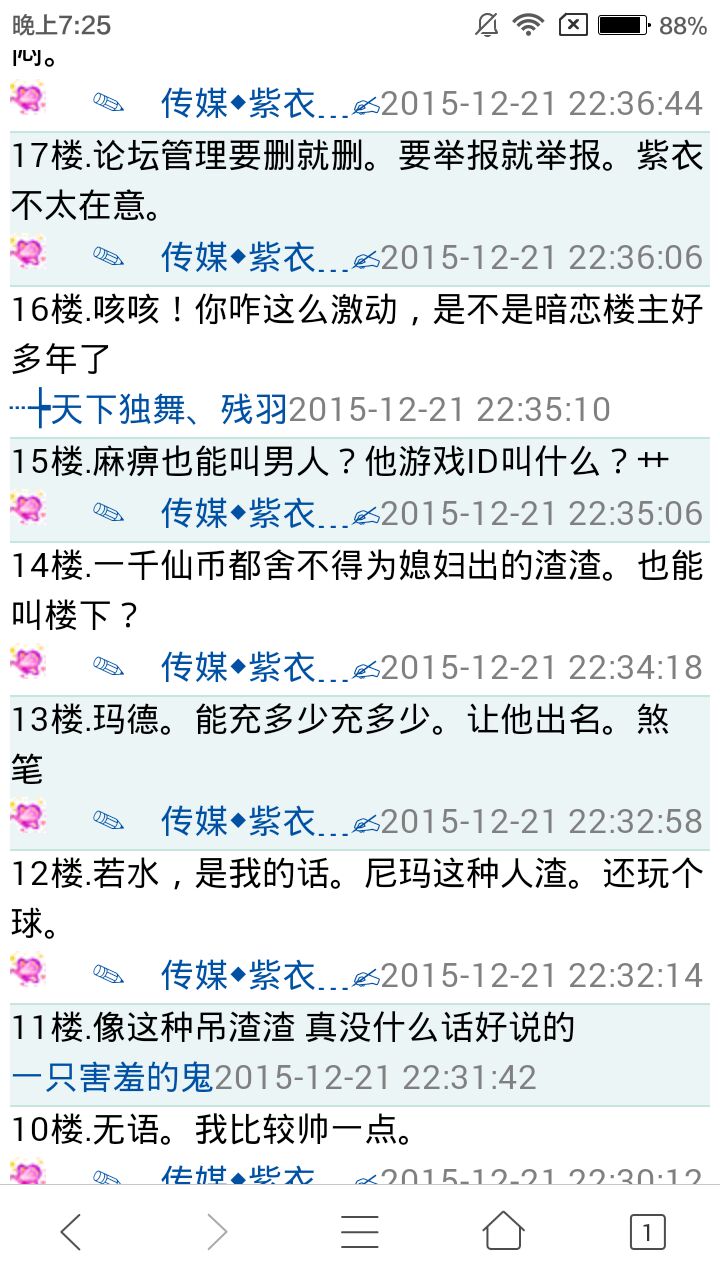Open the browser menu
This screenshot has width=720, height=1280.
tap(360, 1232)
